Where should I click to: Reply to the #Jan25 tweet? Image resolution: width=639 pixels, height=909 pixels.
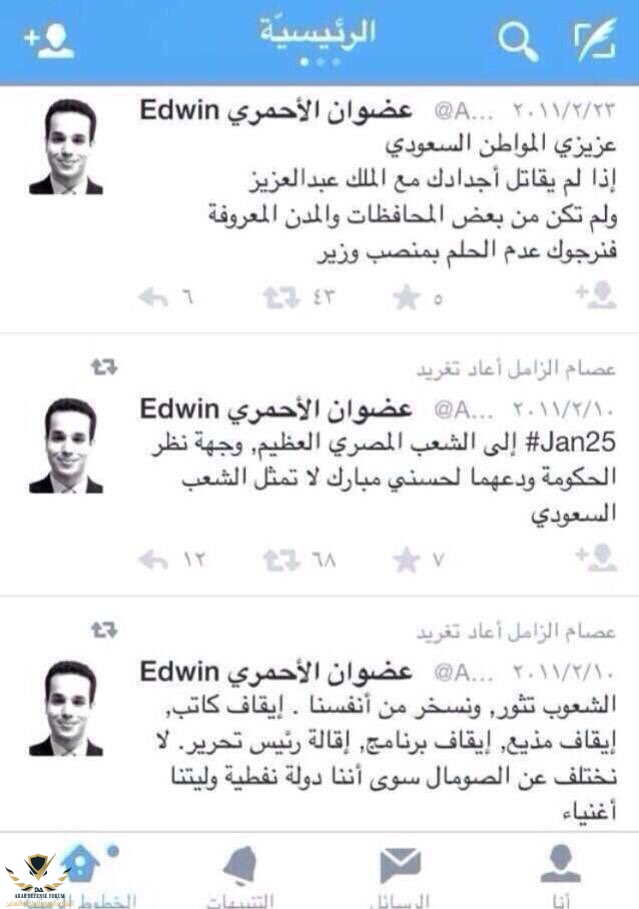153,560
